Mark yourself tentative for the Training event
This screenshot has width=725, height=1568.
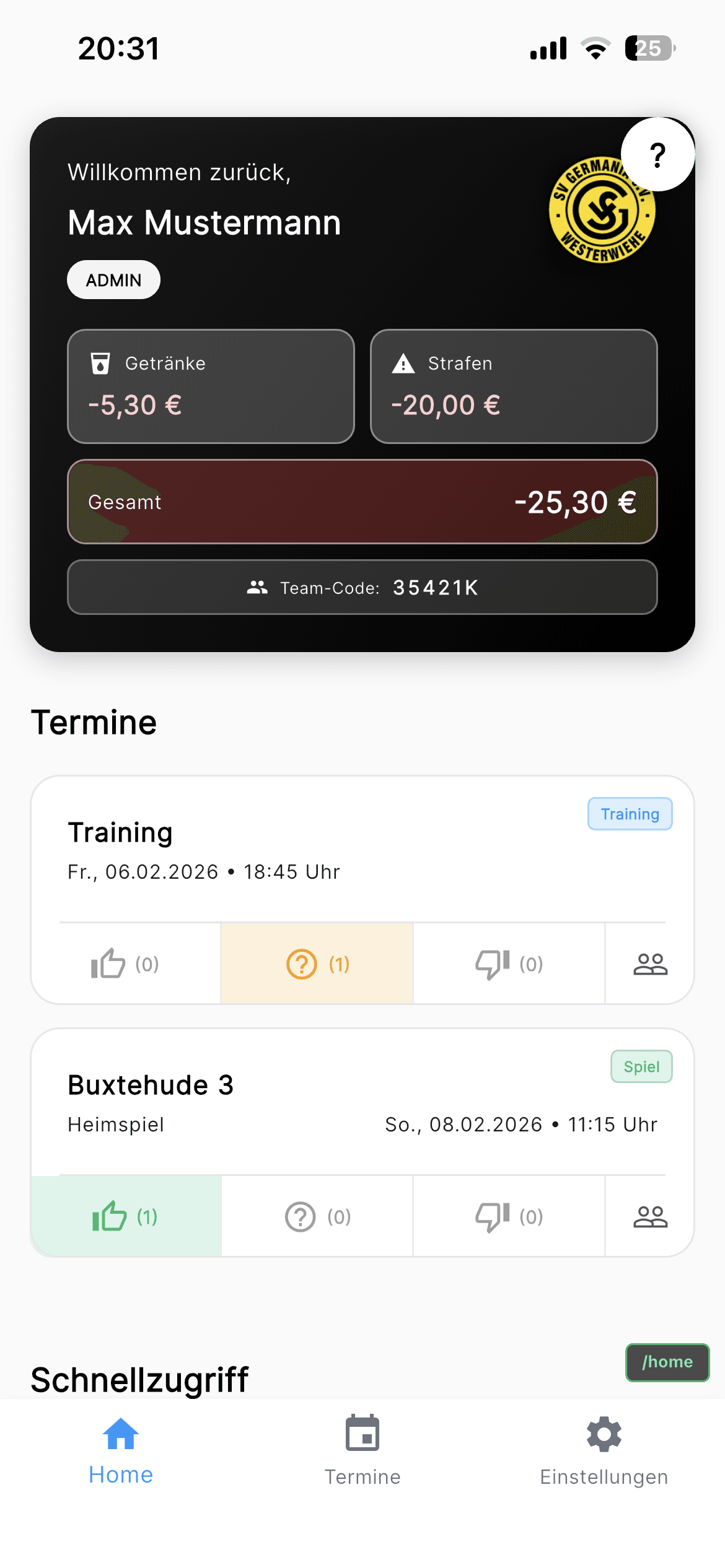click(x=302, y=964)
